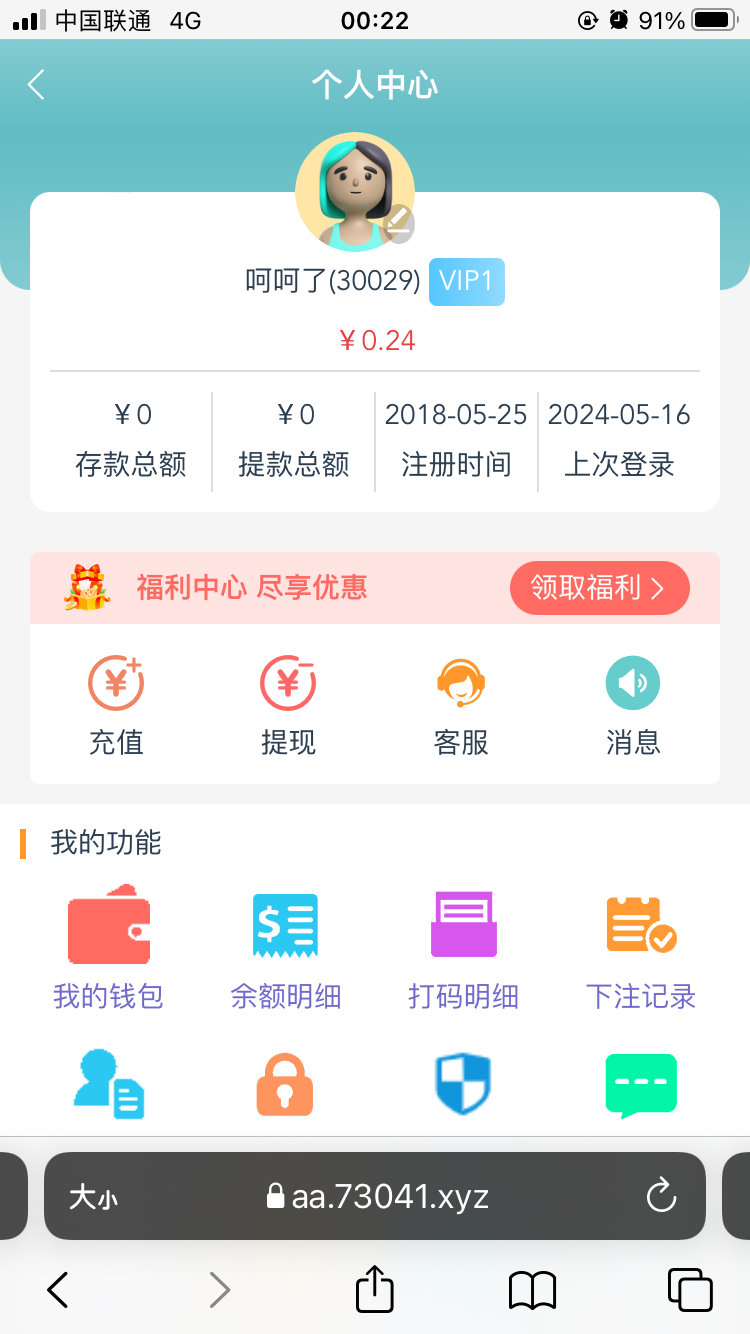This screenshot has height=1334, width=750.
Task: Go back using the top-left chevron
Action: (x=36, y=85)
